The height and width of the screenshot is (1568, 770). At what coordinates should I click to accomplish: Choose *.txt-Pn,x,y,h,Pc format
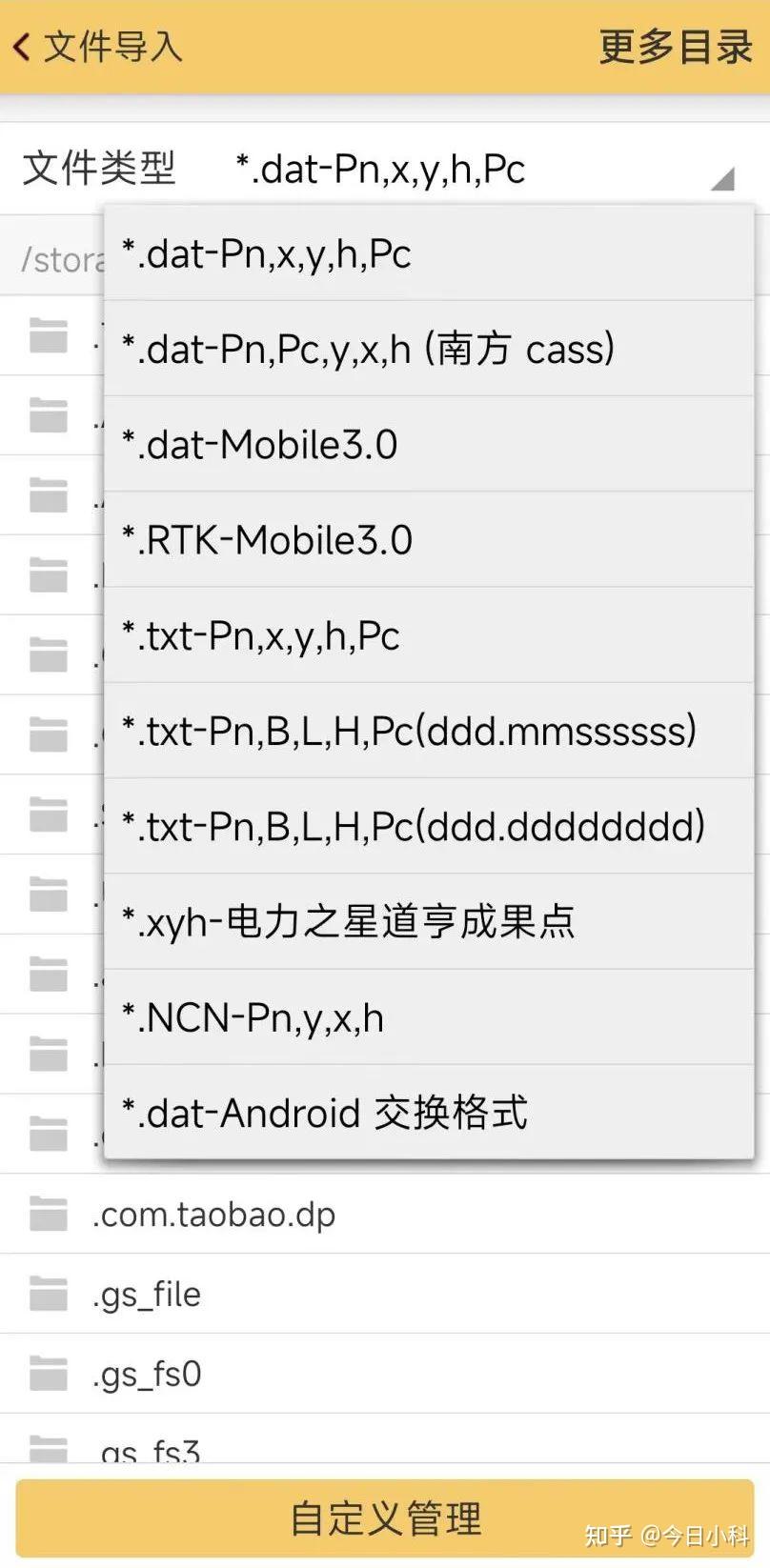click(429, 635)
